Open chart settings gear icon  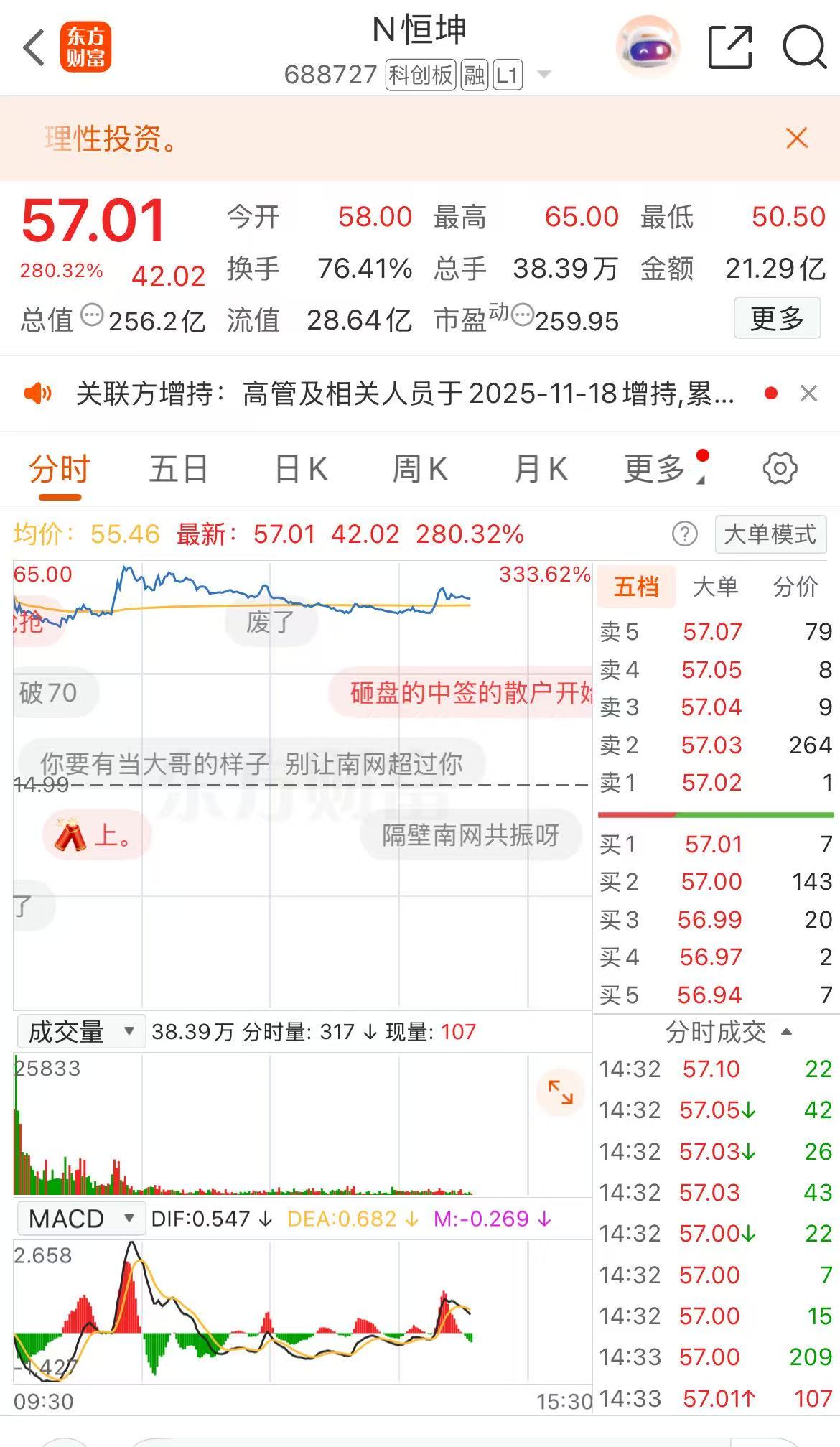(x=780, y=469)
